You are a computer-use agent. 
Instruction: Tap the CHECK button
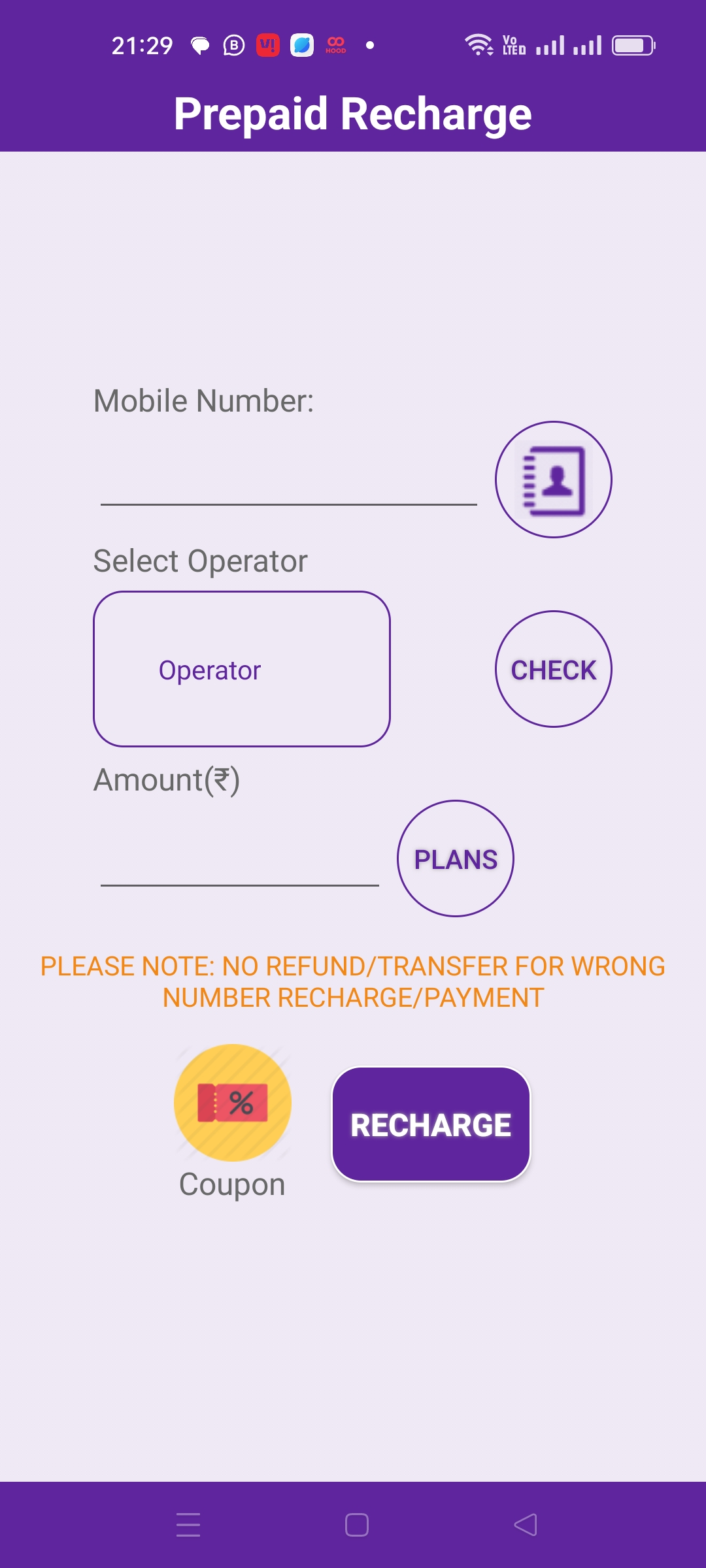tap(554, 669)
